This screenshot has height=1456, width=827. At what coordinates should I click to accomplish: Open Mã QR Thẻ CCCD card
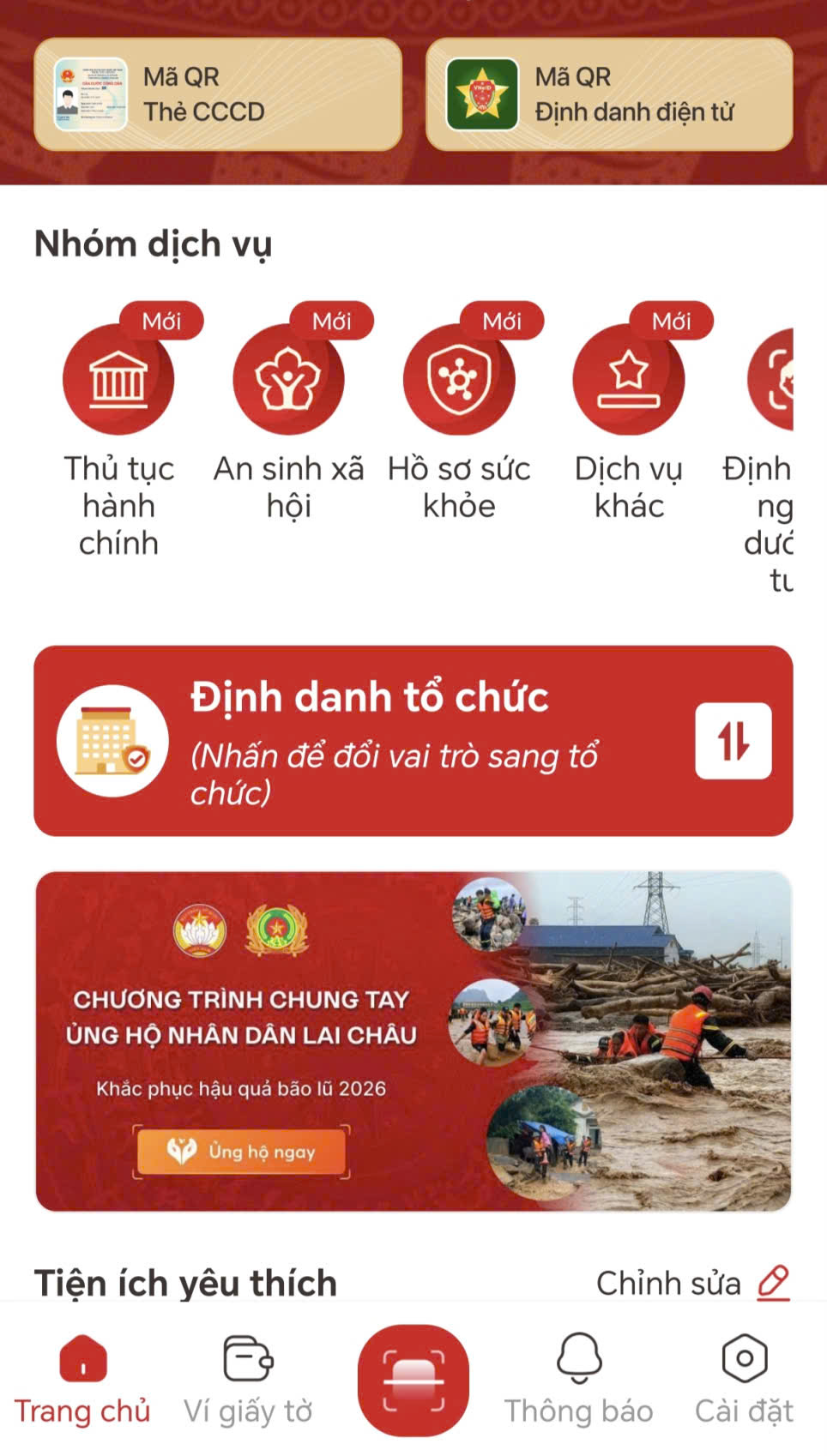[x=218, y=94]
